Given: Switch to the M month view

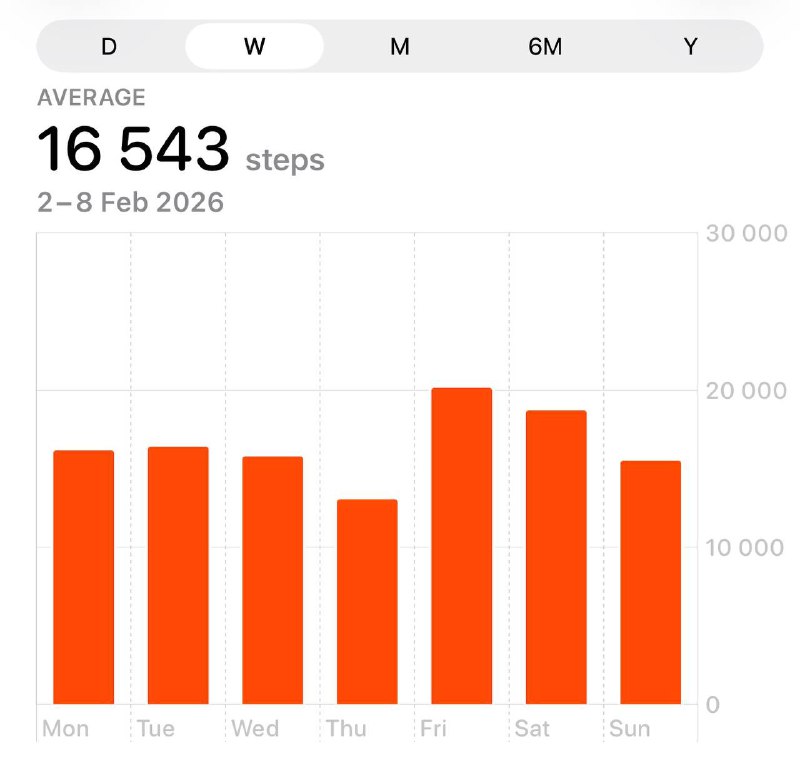Looking at the screenshot, I should (399, 46).
